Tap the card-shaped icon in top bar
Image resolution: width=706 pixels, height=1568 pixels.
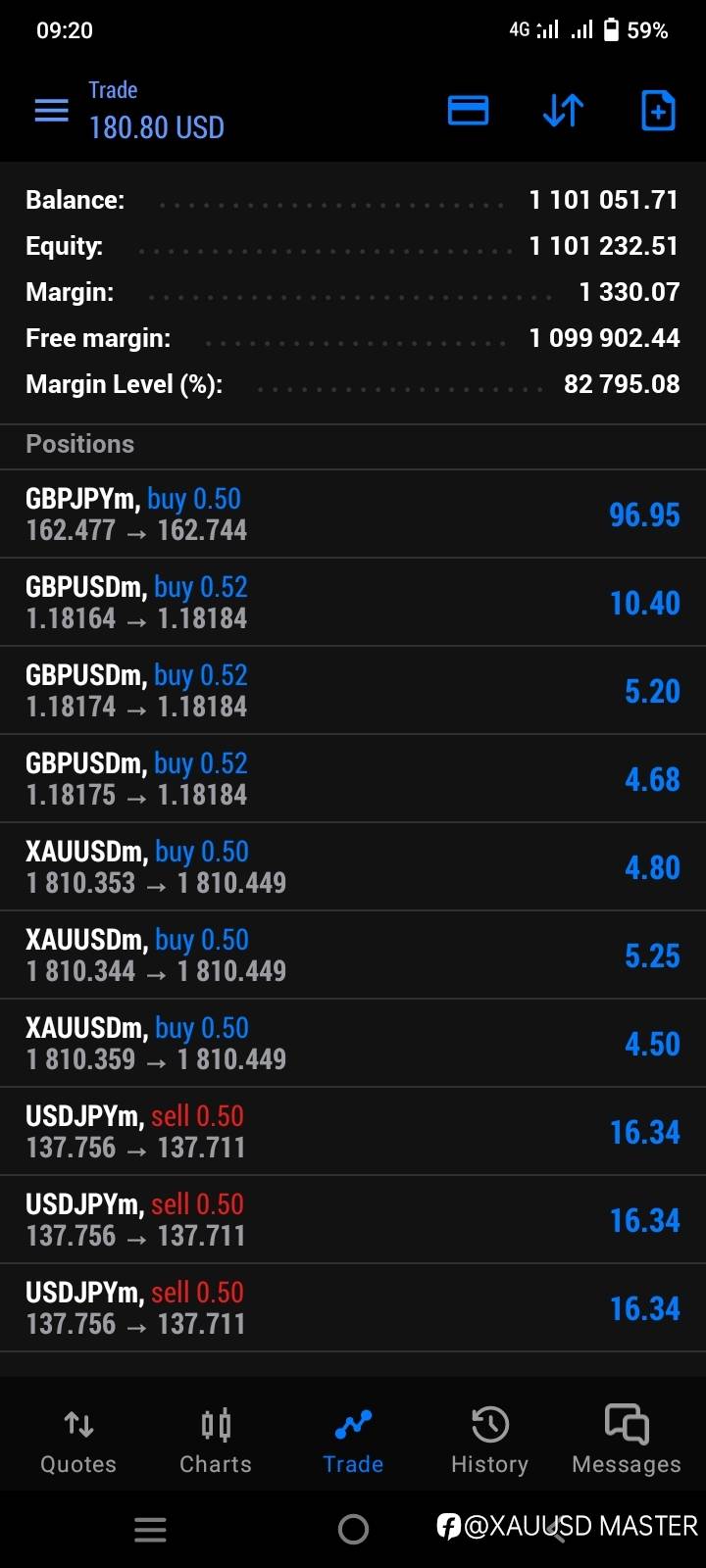[x=468, y=110]
